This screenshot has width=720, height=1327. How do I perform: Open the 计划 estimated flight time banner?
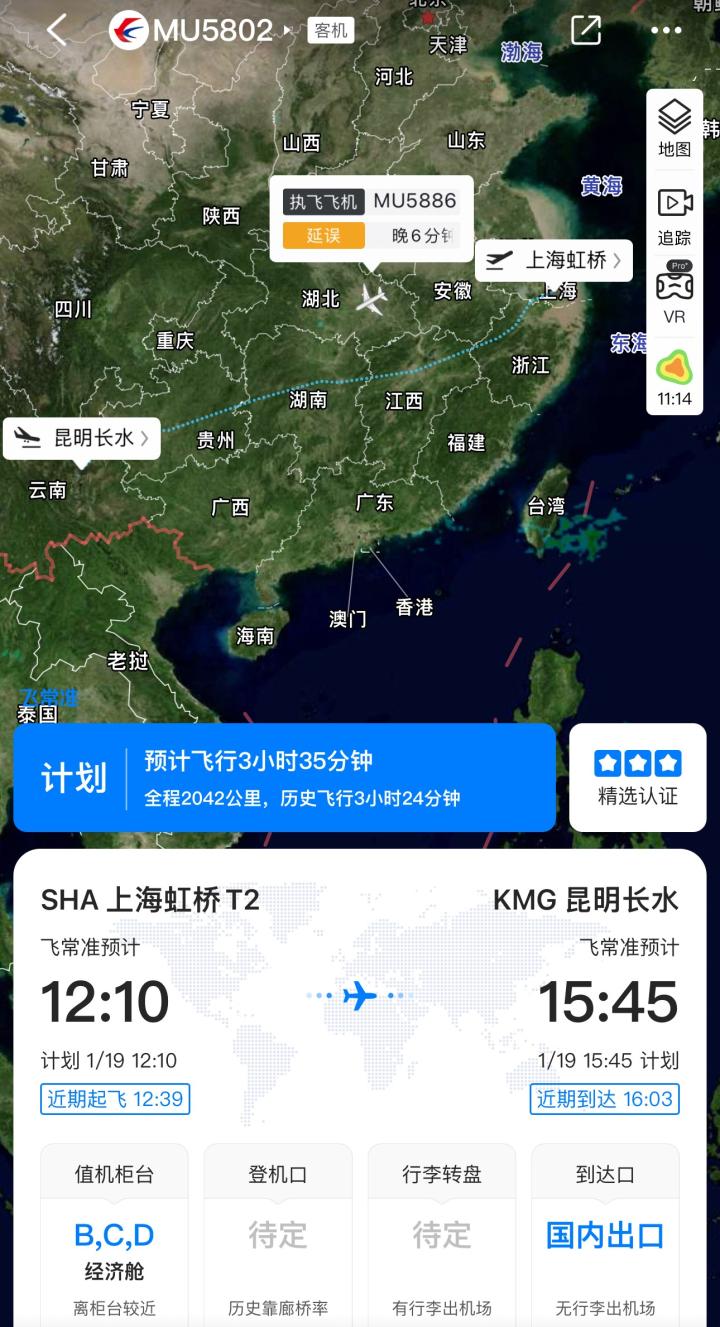pos(284,777)
